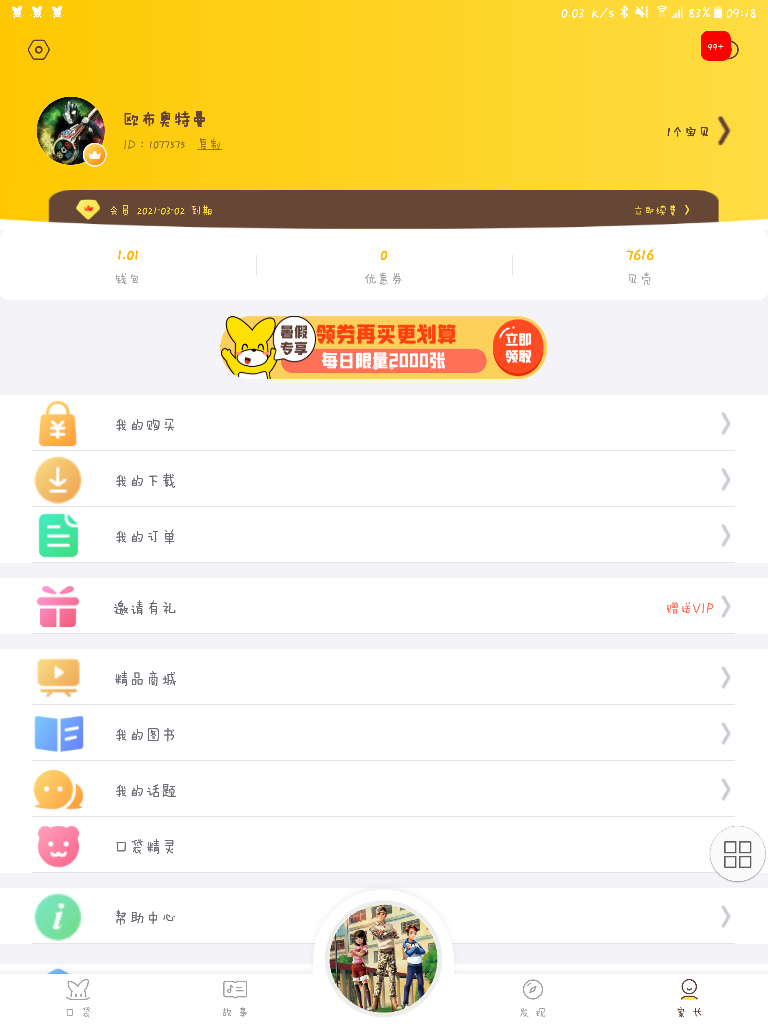Open 精品商城 store row
768x1024 pixels.
pyautogui.click(x=384, y=678)
